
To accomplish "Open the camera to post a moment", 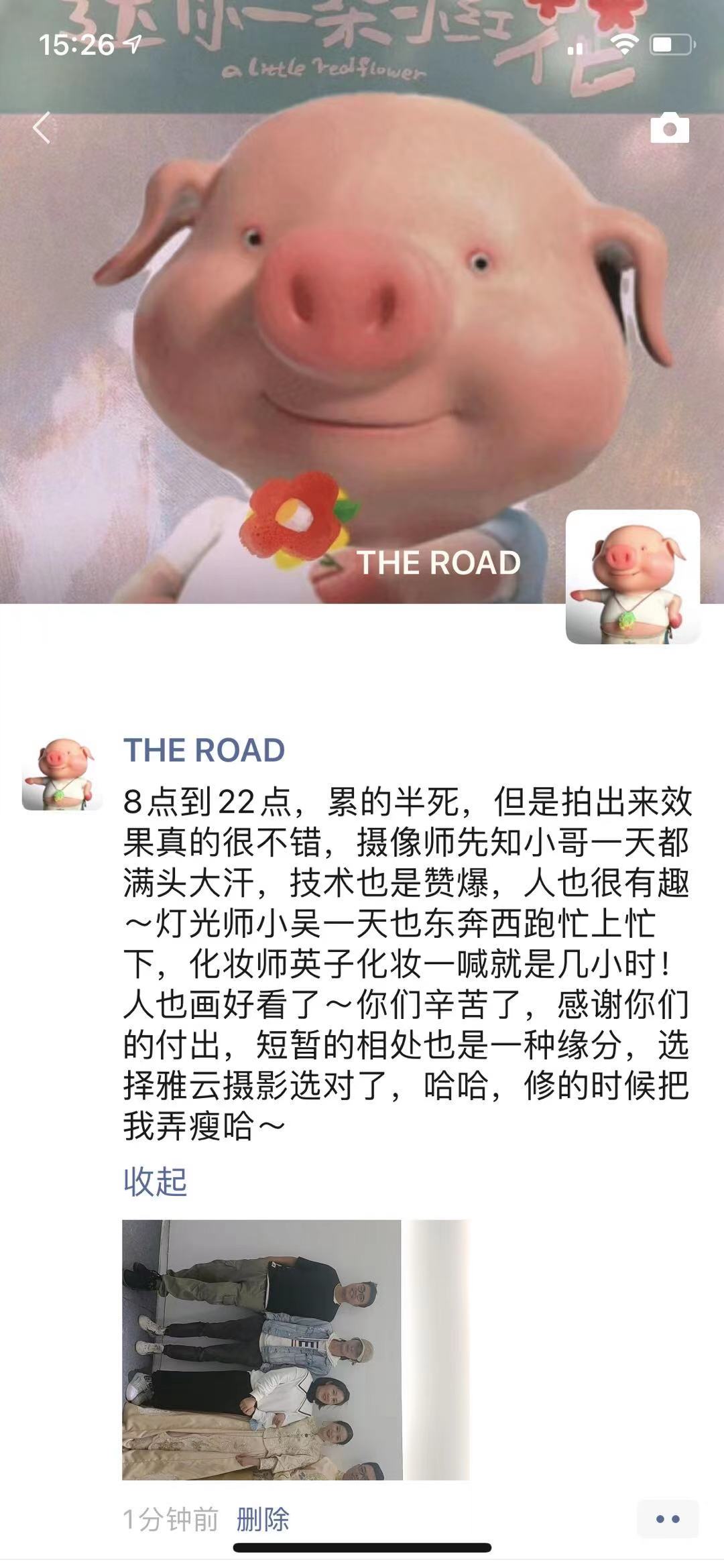I will tap(669, 128).
